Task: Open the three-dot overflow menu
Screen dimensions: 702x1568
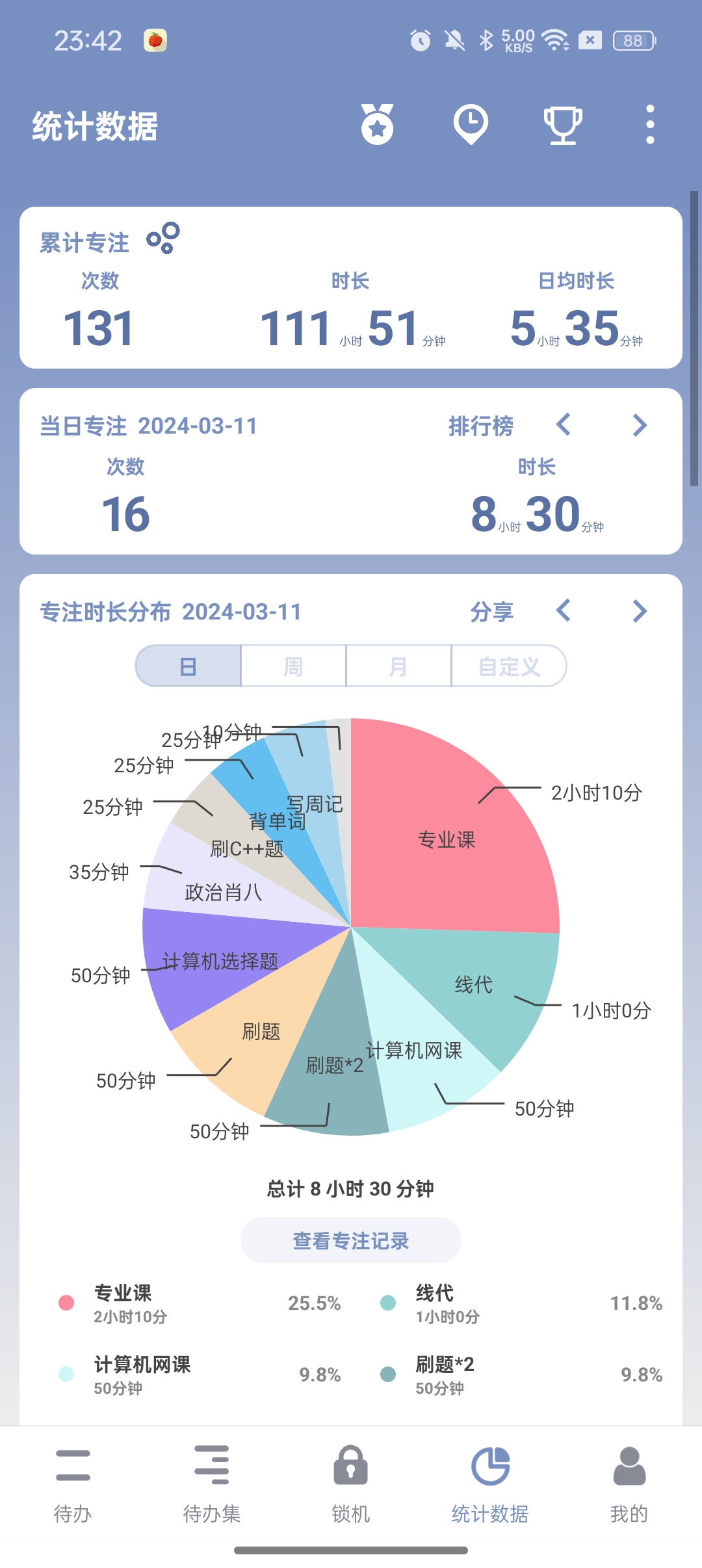Action: [650, 124]
